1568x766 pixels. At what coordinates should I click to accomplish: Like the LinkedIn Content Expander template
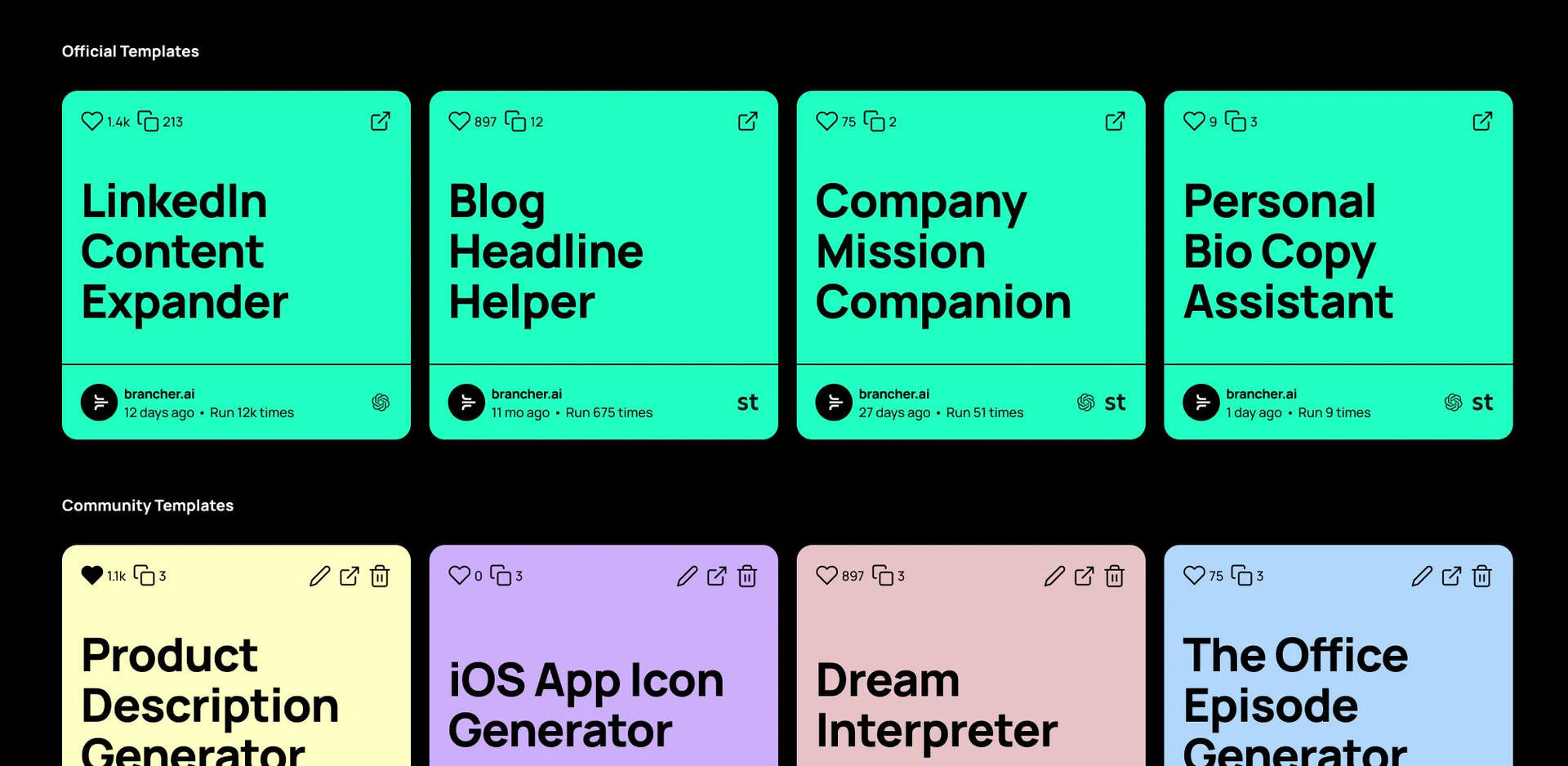point(92,121)
